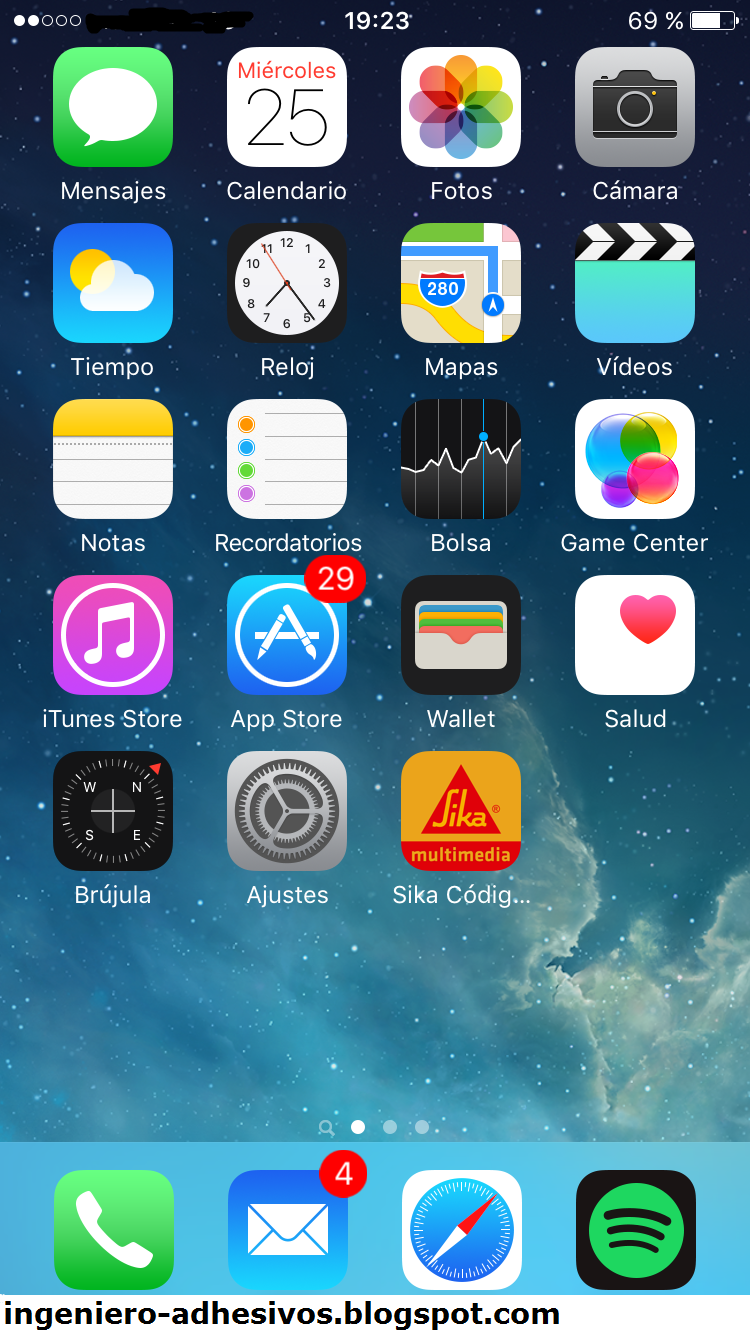
Task: Launch the Recordatorios app
Action: click(x=287, y=459)
